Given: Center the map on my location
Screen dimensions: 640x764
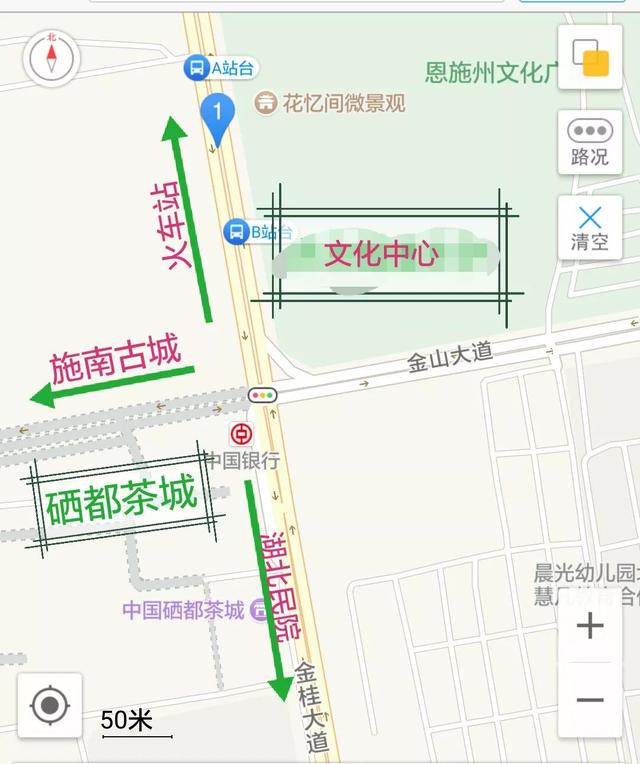Looking at the screenshot, I should (x=50, y=706).
